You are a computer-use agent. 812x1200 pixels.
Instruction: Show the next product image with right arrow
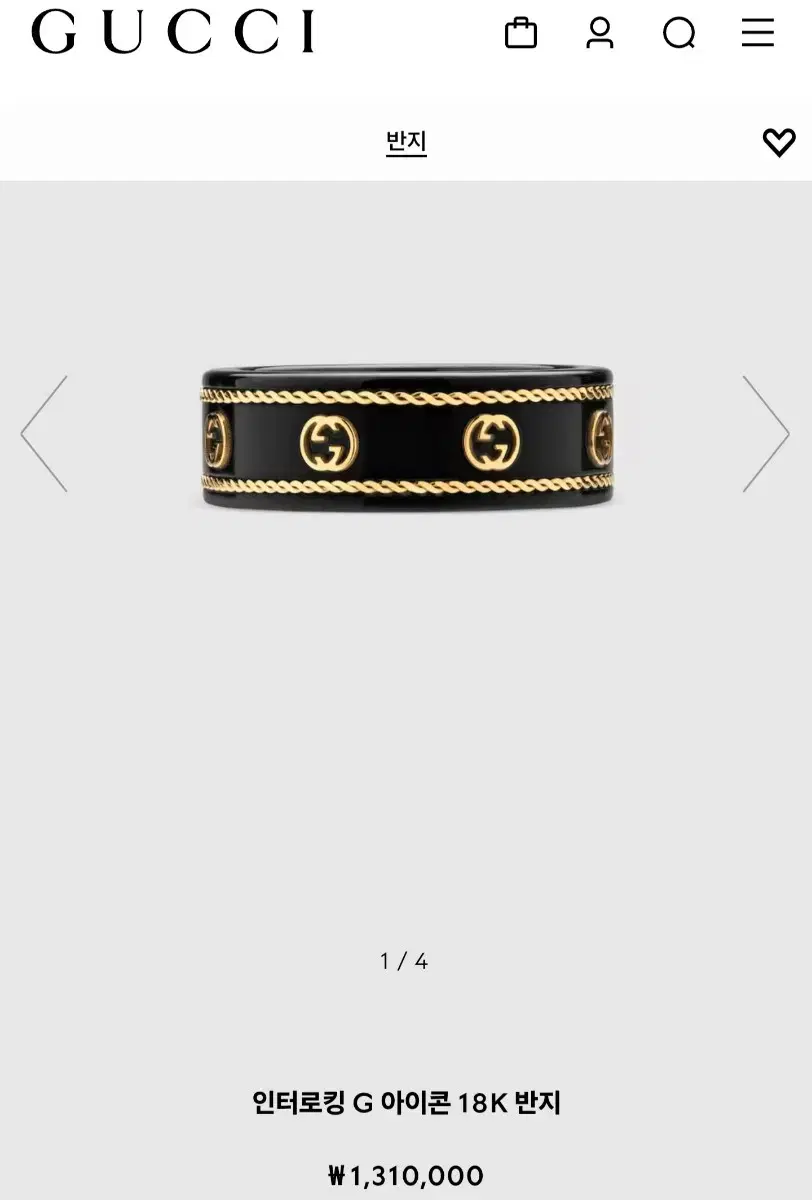(x=764, y=435)
